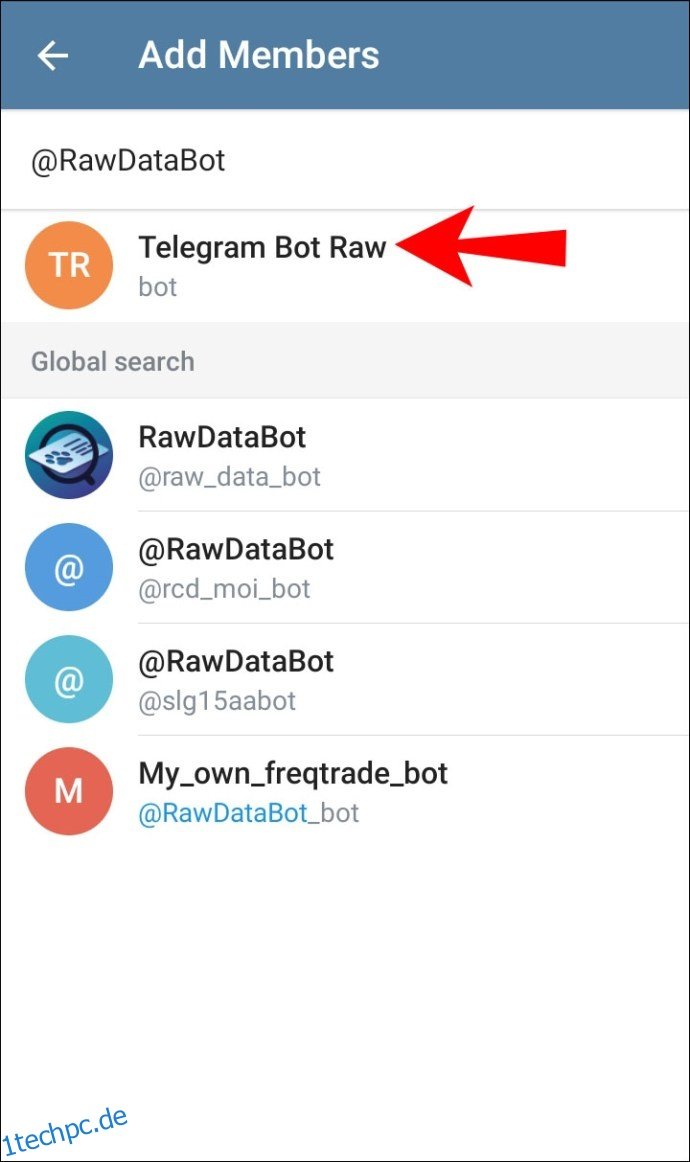The image size is (690, 1162).
Task: Pick the result with handle @slg15aabot
Action: tap(345, 680)
